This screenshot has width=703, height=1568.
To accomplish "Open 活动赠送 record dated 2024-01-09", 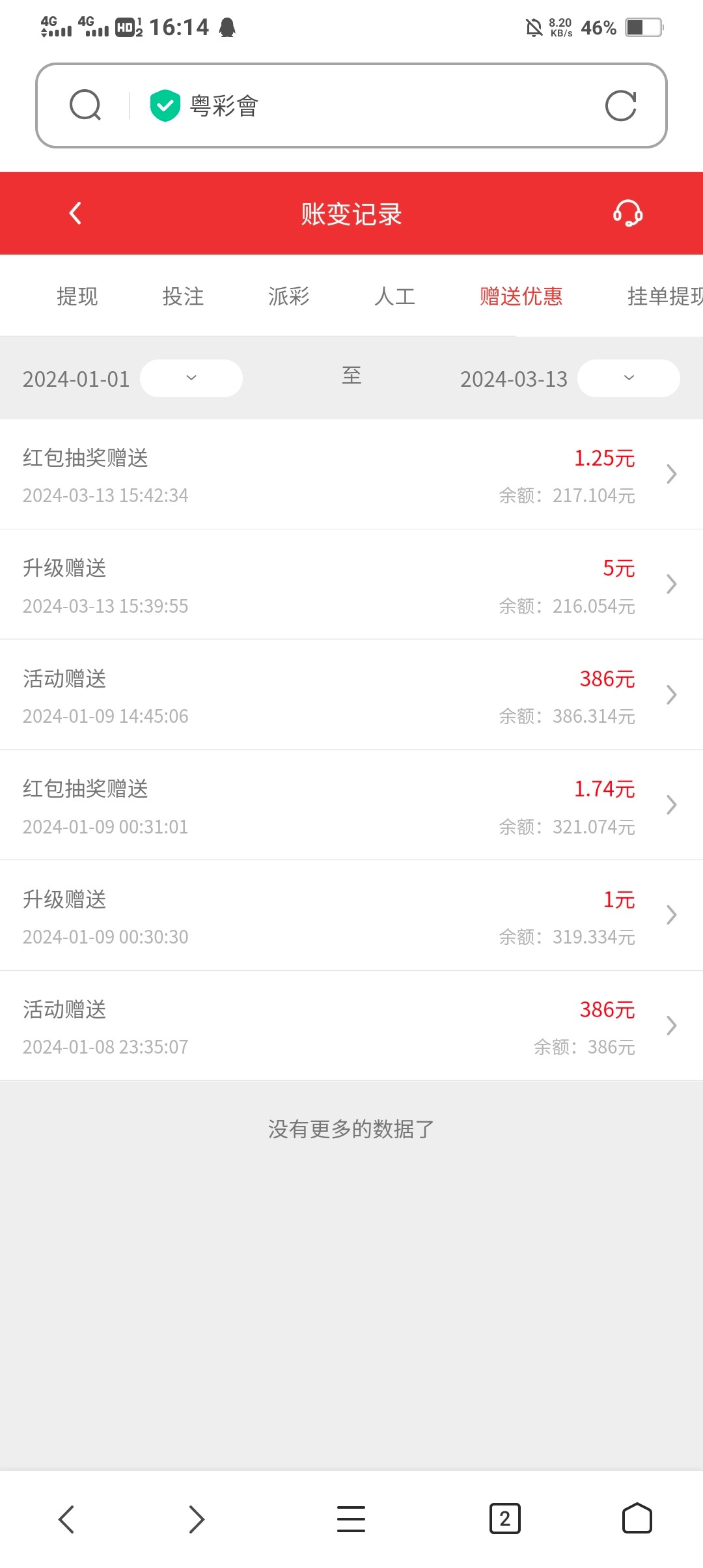I will click(351, 695).
